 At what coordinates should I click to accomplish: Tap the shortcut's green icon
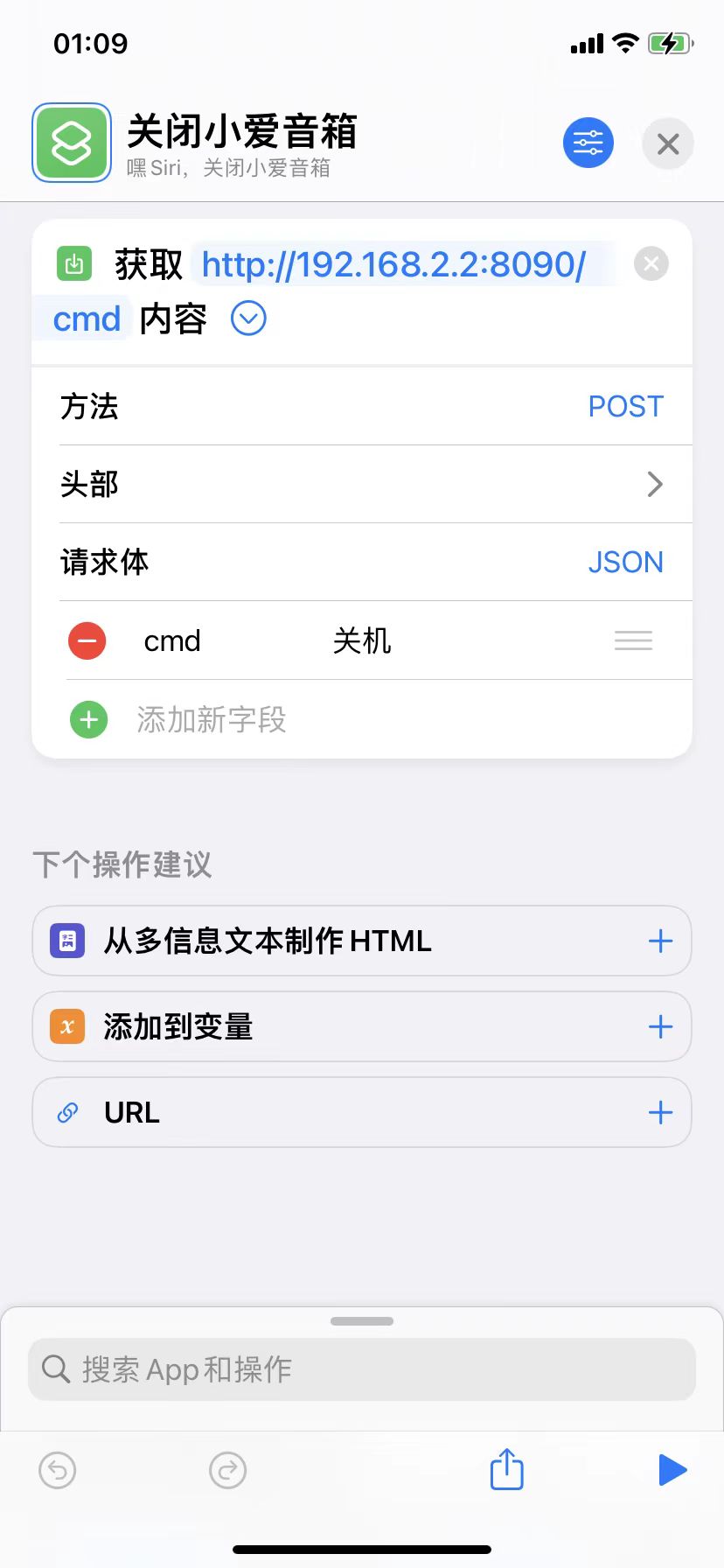tap(72, 143)
